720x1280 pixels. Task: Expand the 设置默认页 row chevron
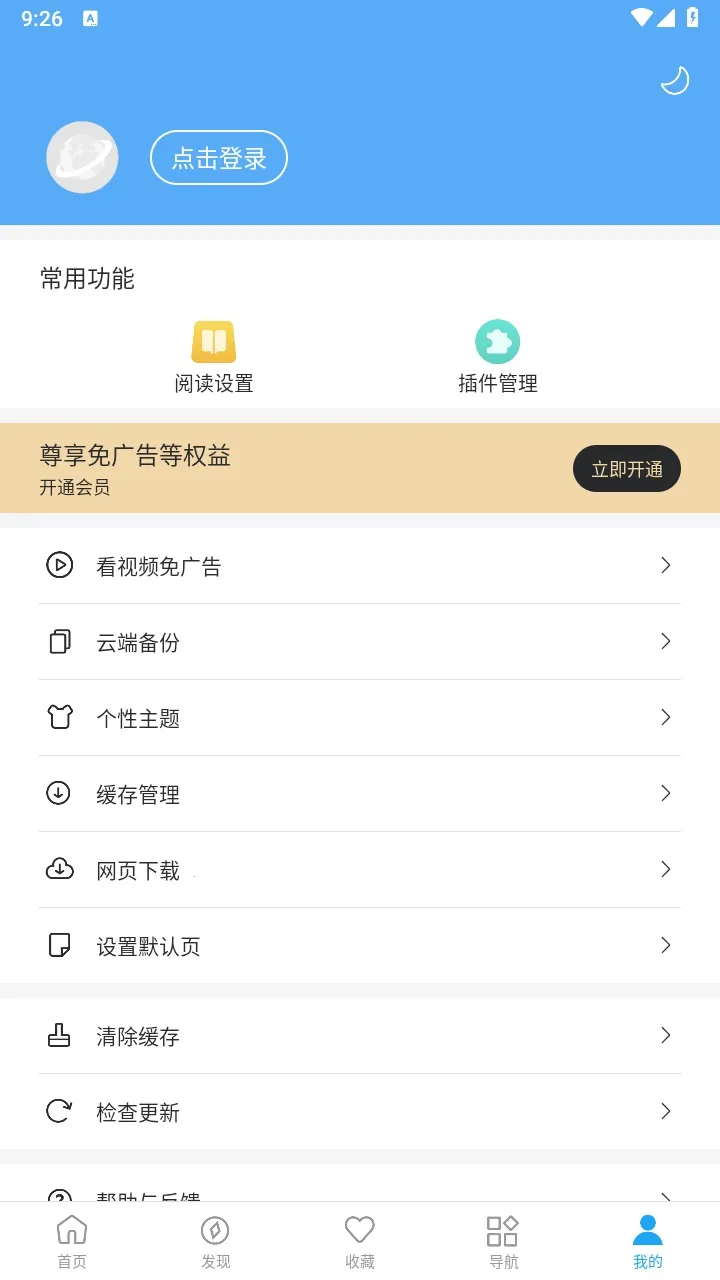click(x=665, y=945)
